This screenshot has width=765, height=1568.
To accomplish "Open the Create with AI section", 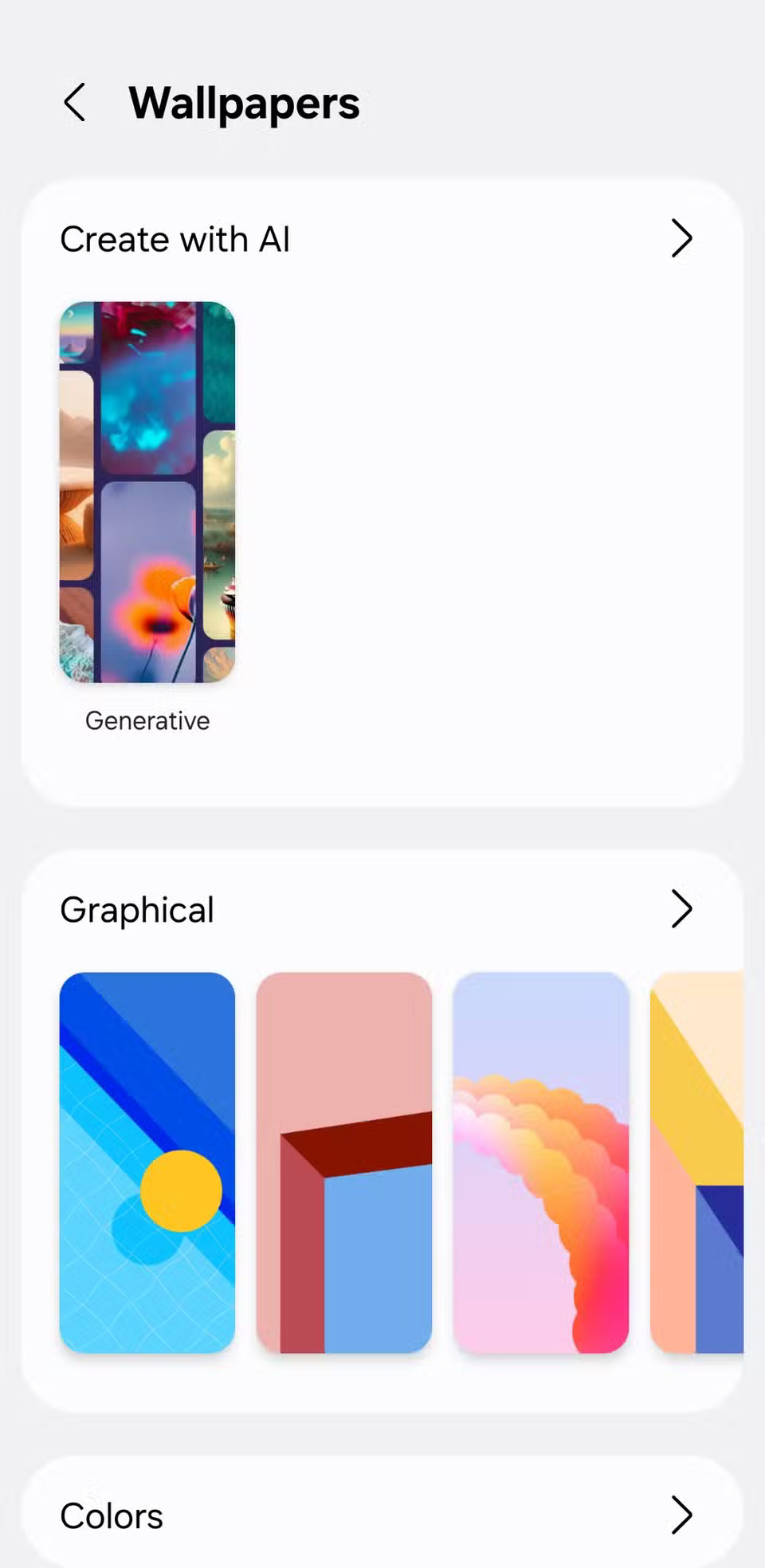I will click(x=175, y=237).
